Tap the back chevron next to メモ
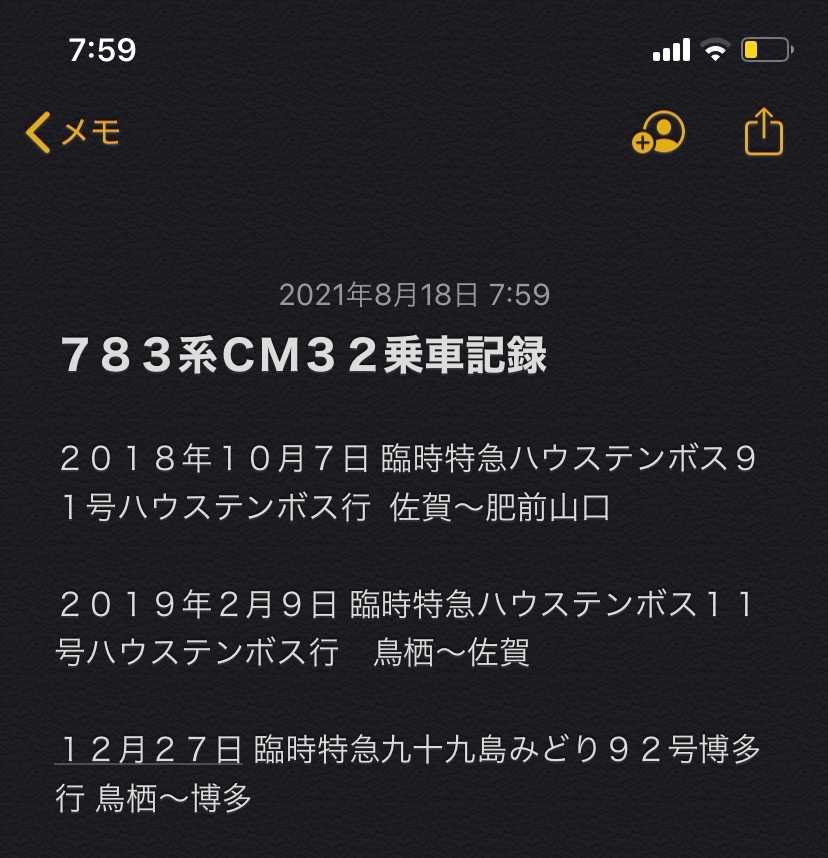Viewport: 828px width, 858px height. pos(38,130)
